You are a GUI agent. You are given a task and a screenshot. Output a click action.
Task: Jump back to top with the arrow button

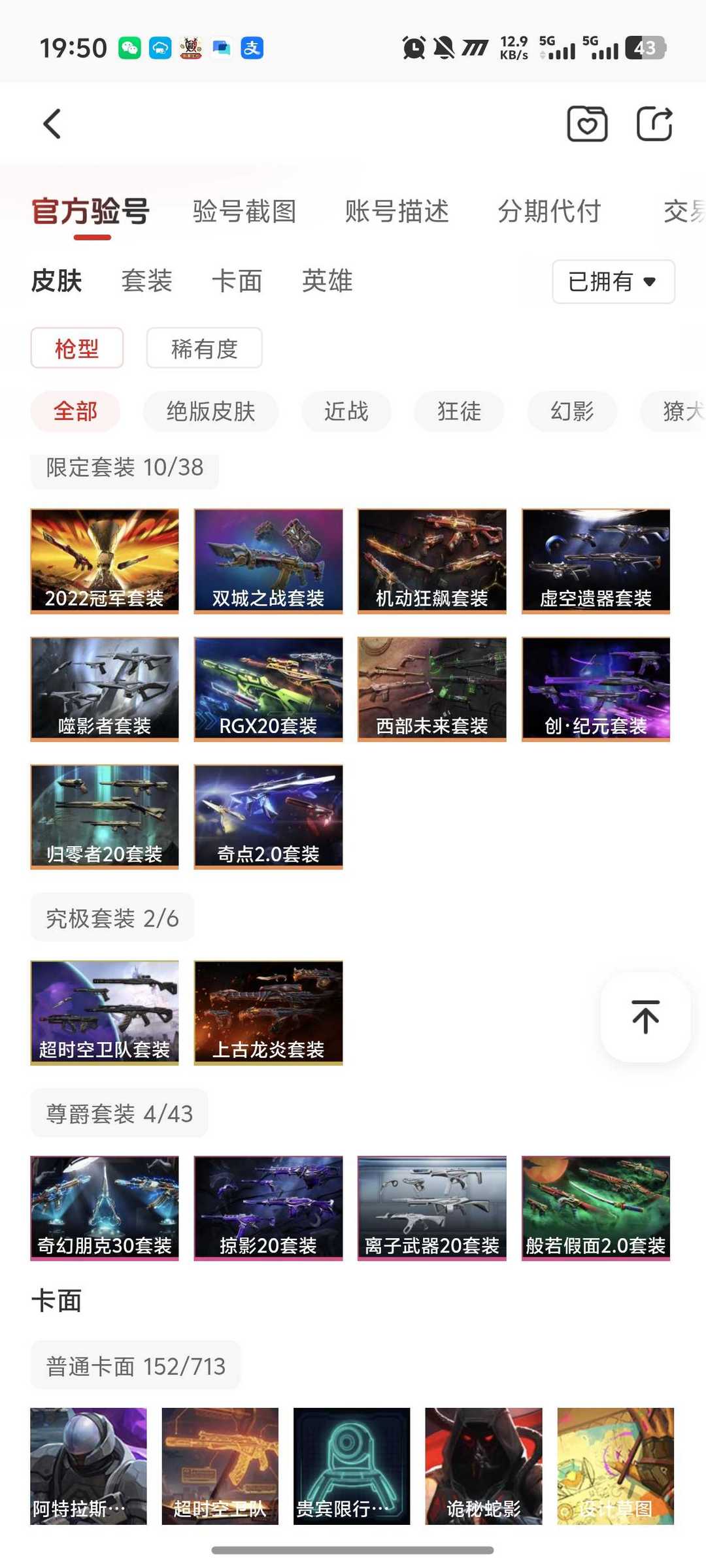pos(645,1017)
